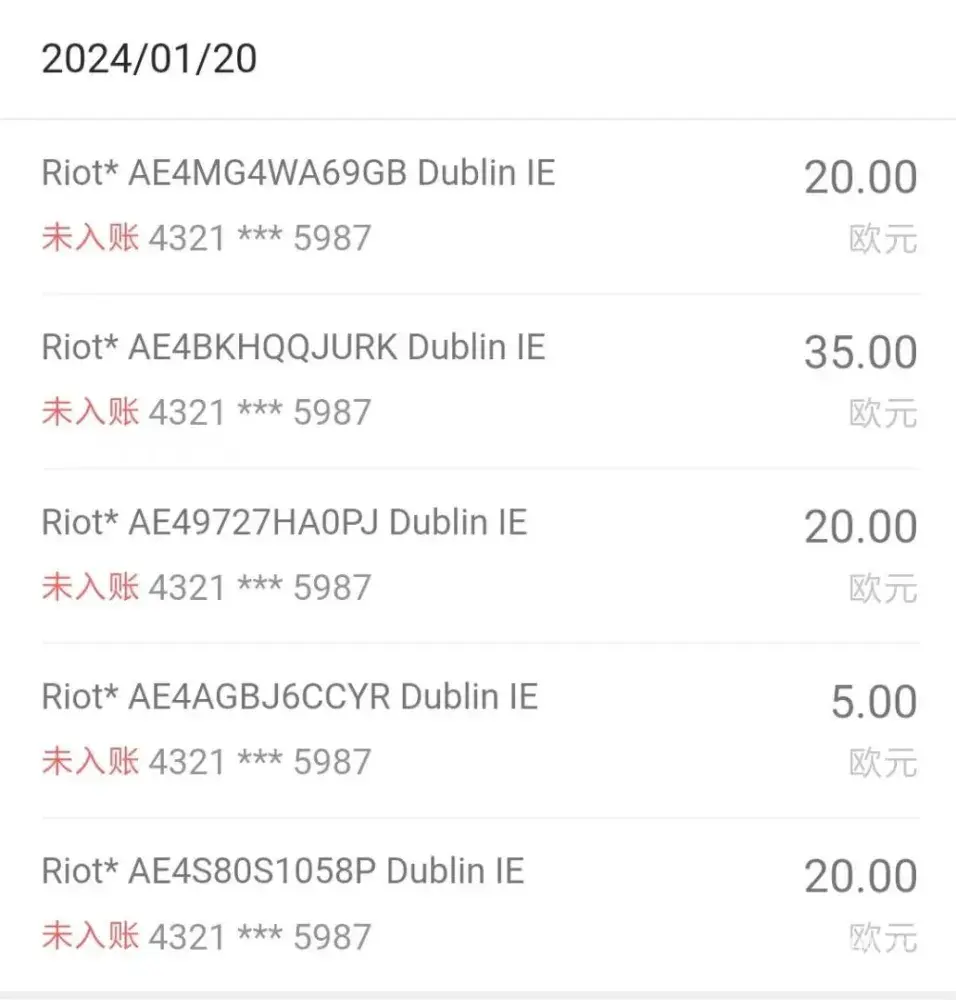Select the Riot* AE4AGBJ6CCYR 5.00 transaction

[290, 697]
